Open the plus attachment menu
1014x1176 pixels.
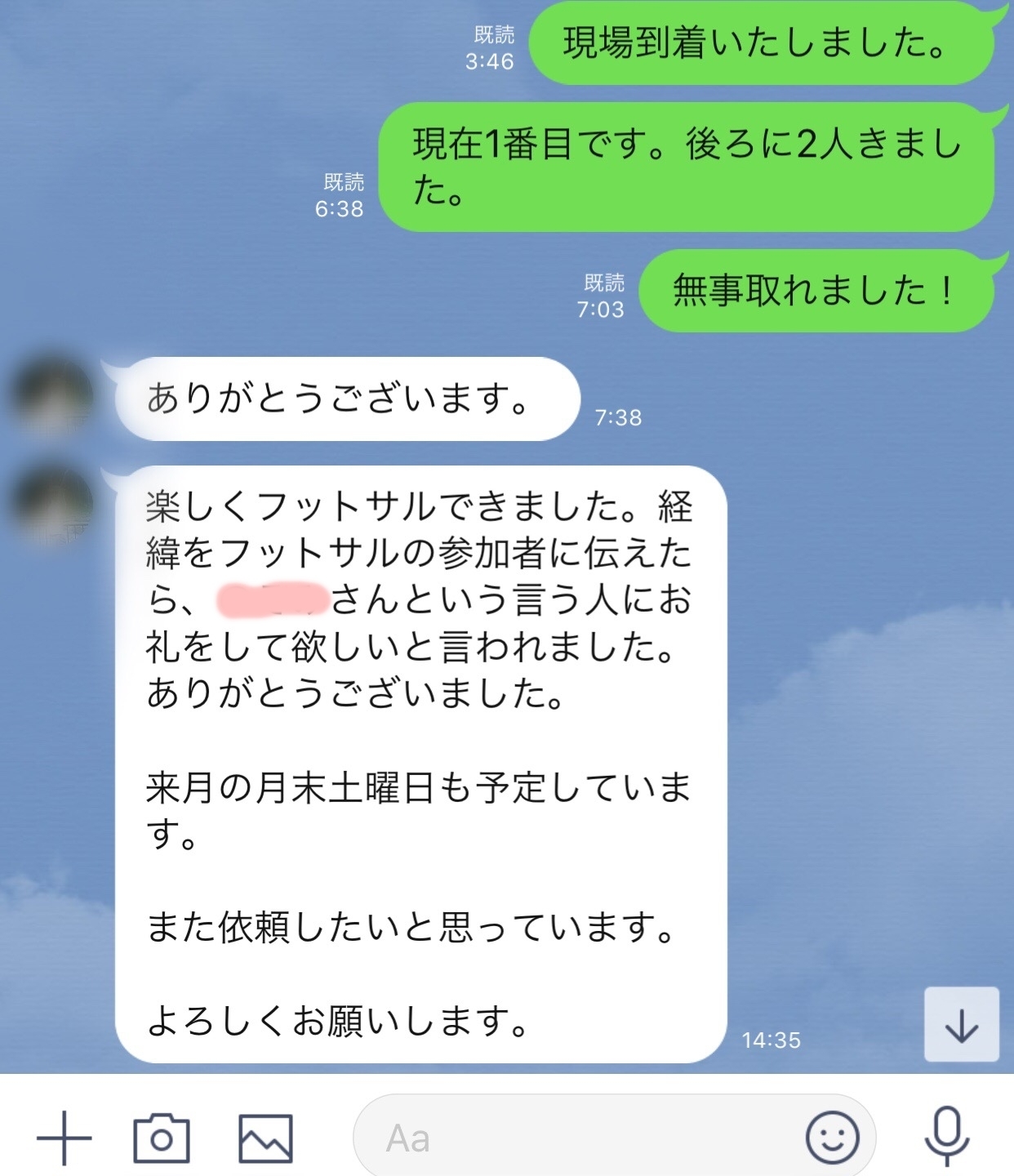(x=64, y=1138)
